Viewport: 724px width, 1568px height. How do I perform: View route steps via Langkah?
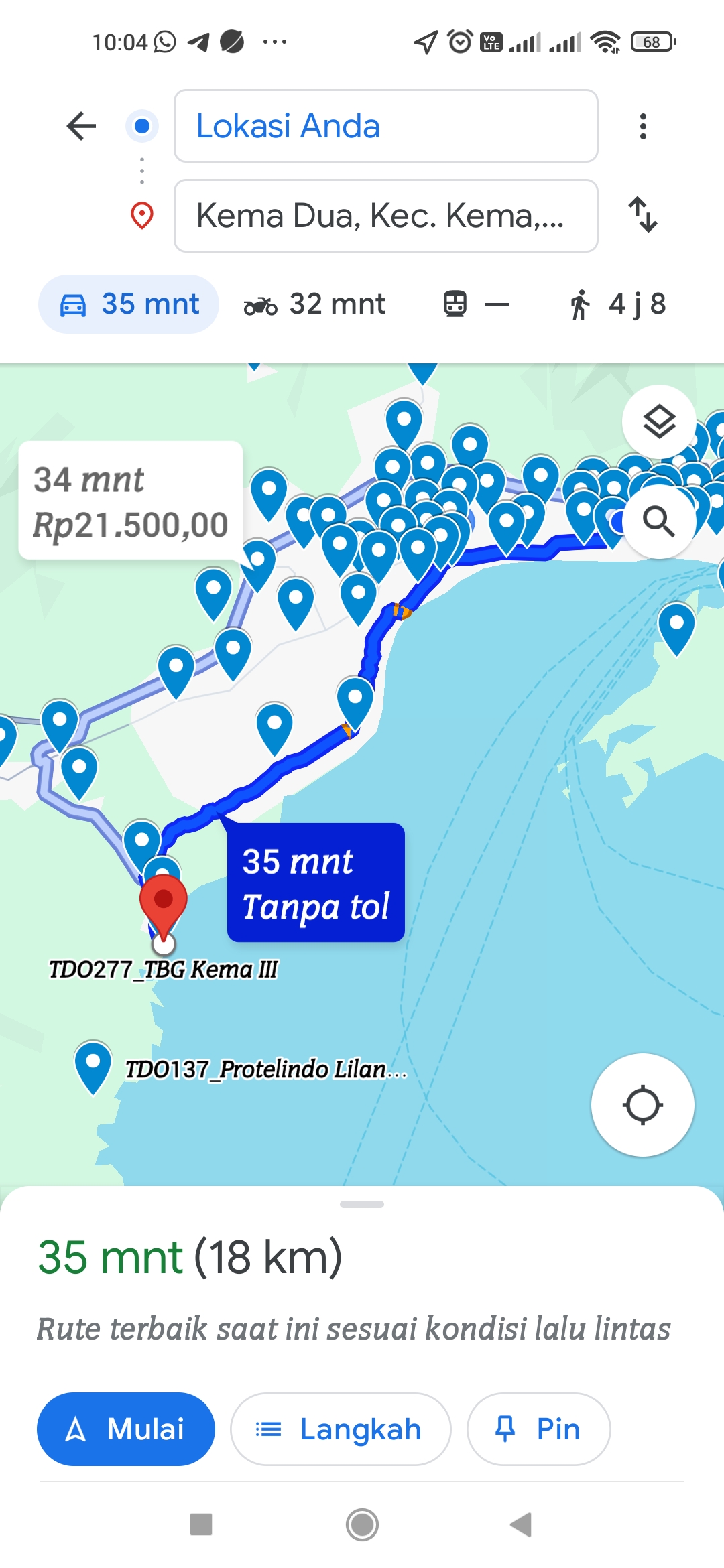click(341, 1429)
